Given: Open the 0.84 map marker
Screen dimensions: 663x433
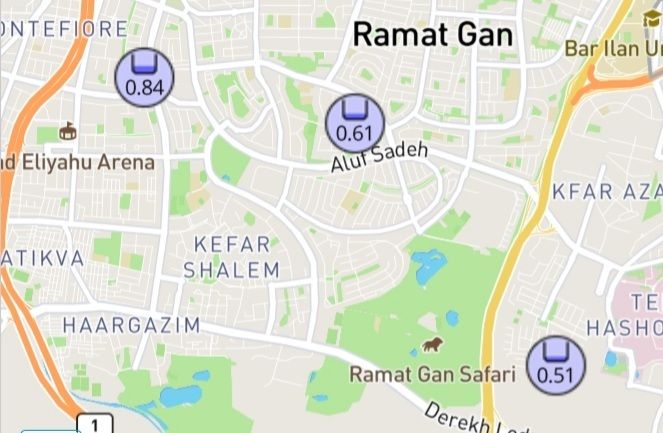Looking at the screenshot, I should point(144,76).
